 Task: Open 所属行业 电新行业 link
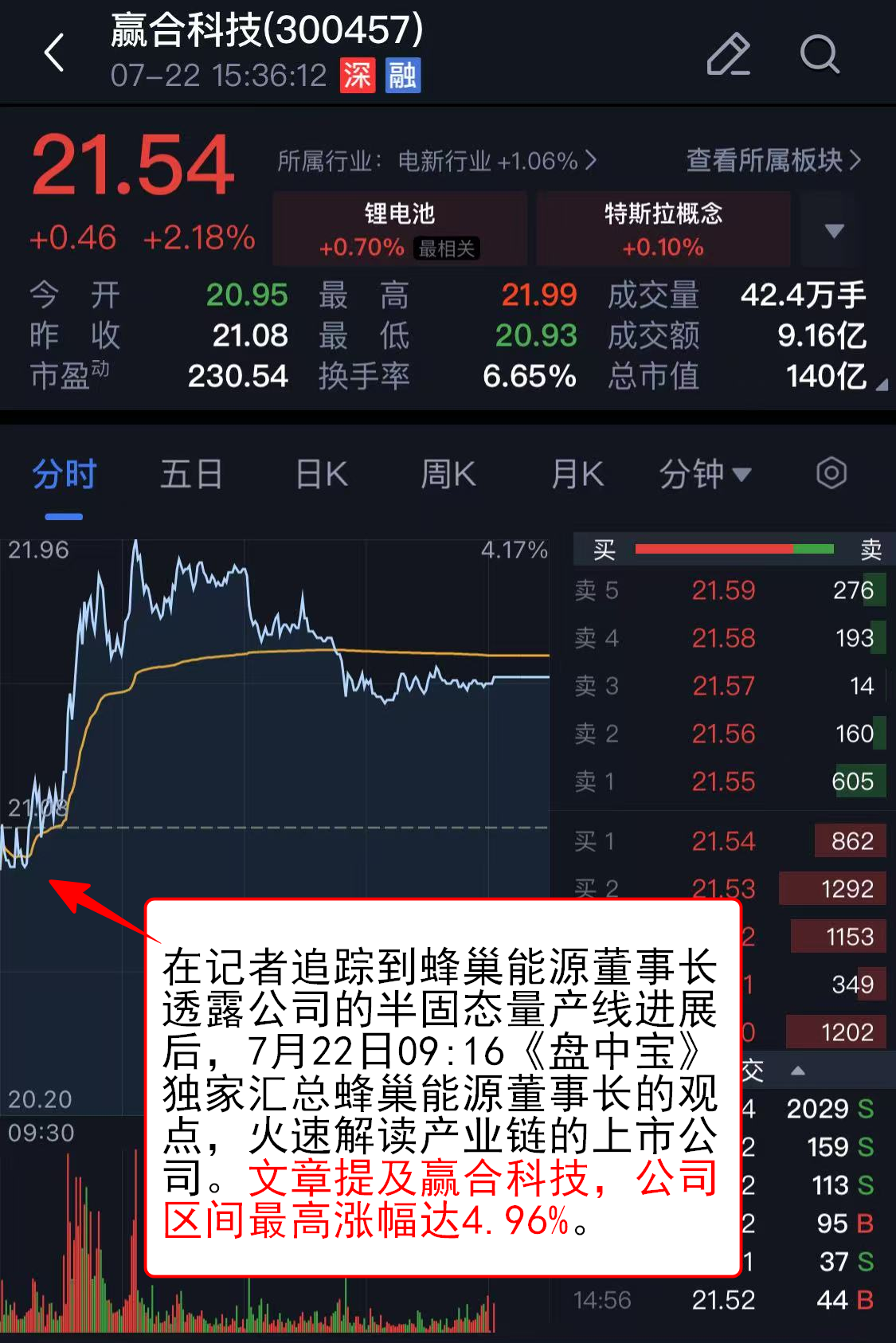[x=436, y=161]
